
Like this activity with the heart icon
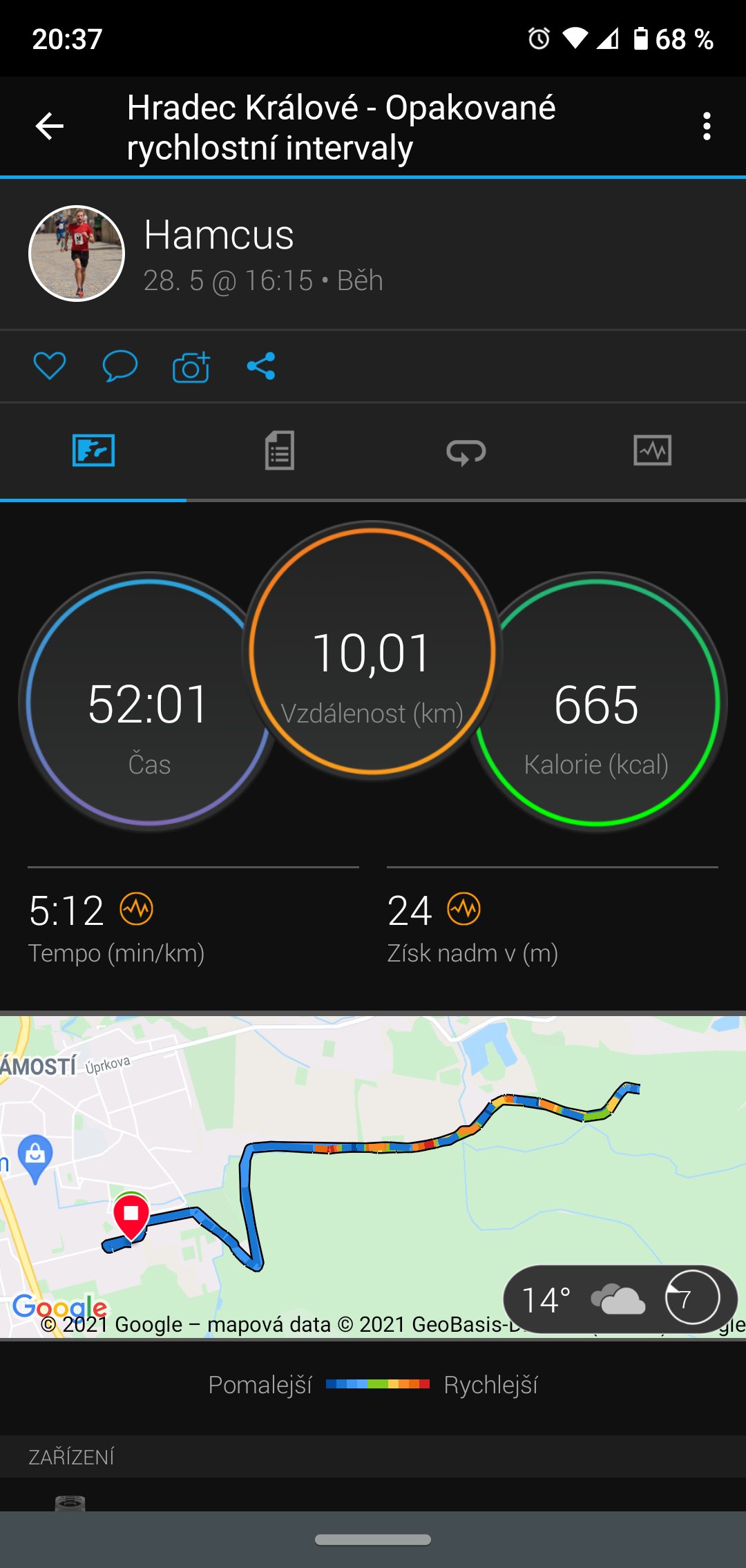(50, 366)
